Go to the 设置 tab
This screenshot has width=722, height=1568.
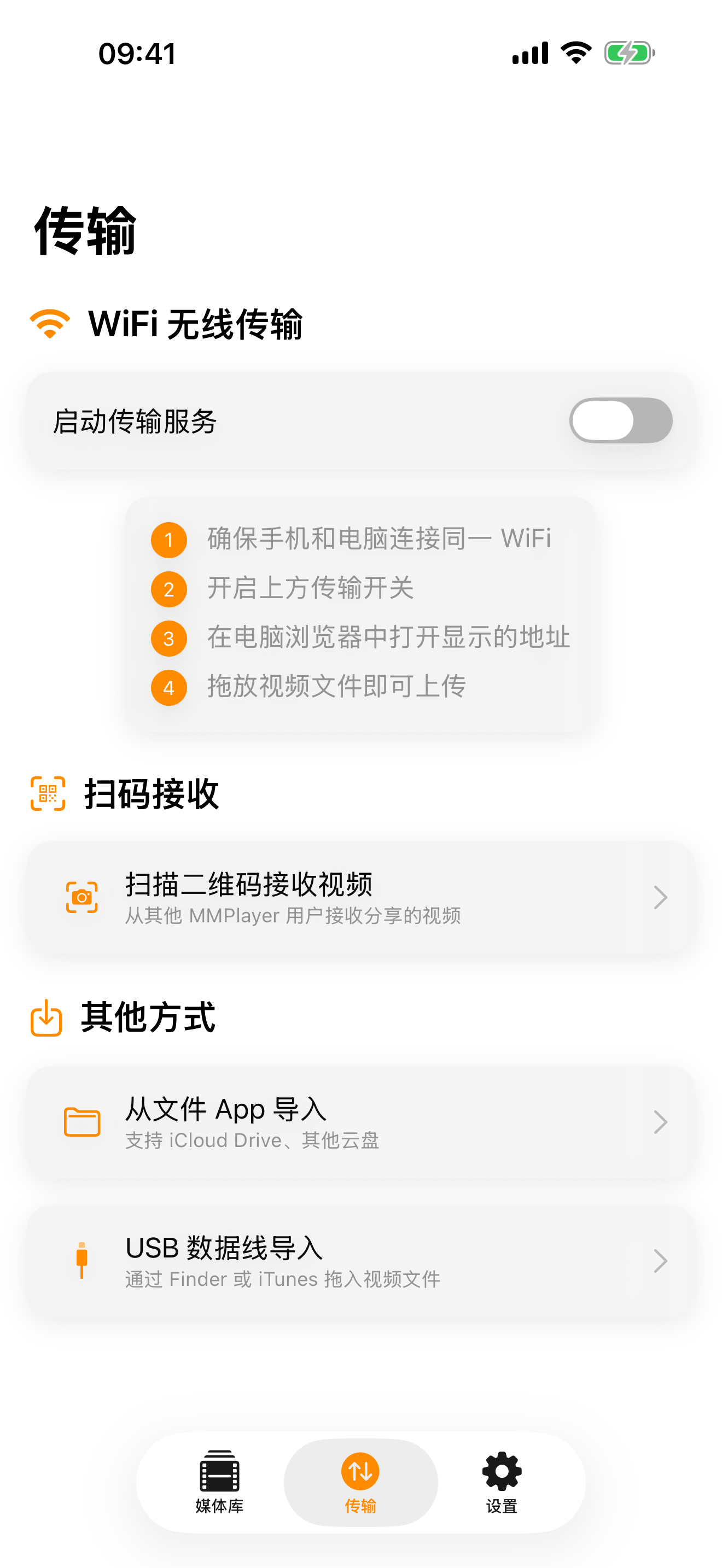501,1482
